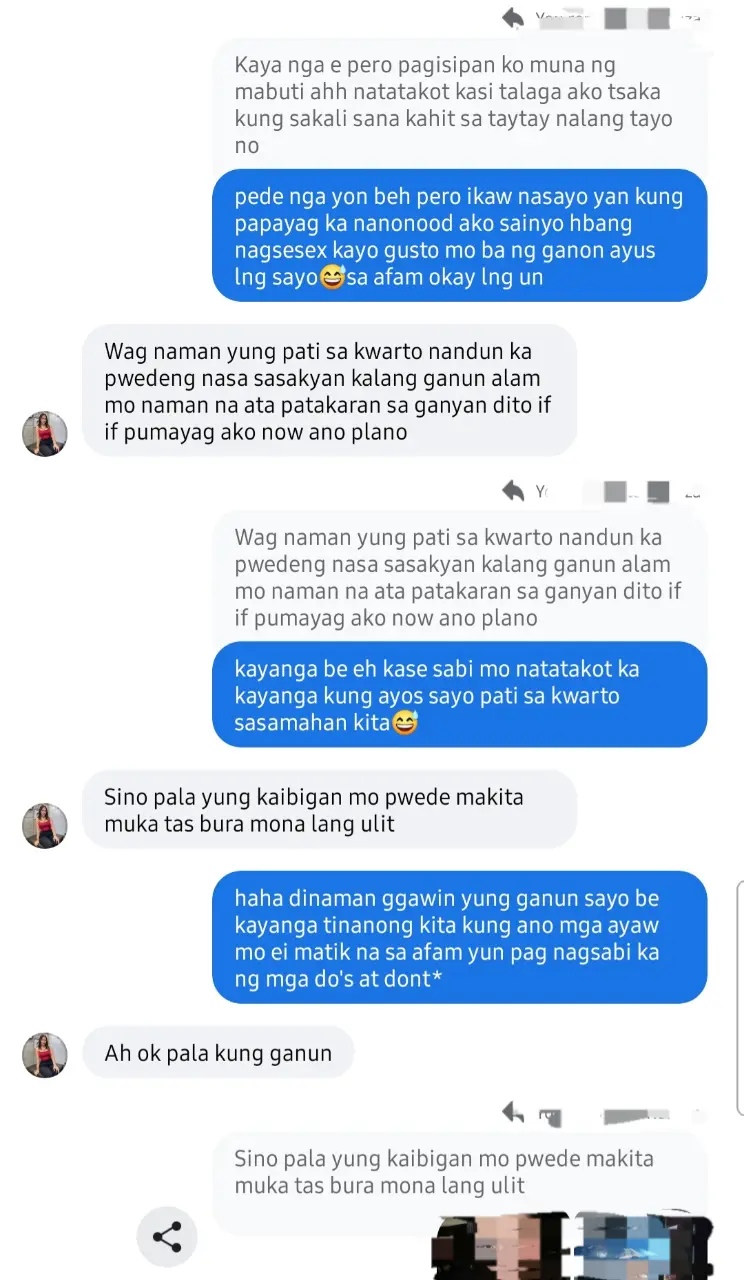Viewport: 744px width, 1280px height.
Task: Open sender's avatar beside "Wag naman yung pati" message
Action: [x=45, y=433]
